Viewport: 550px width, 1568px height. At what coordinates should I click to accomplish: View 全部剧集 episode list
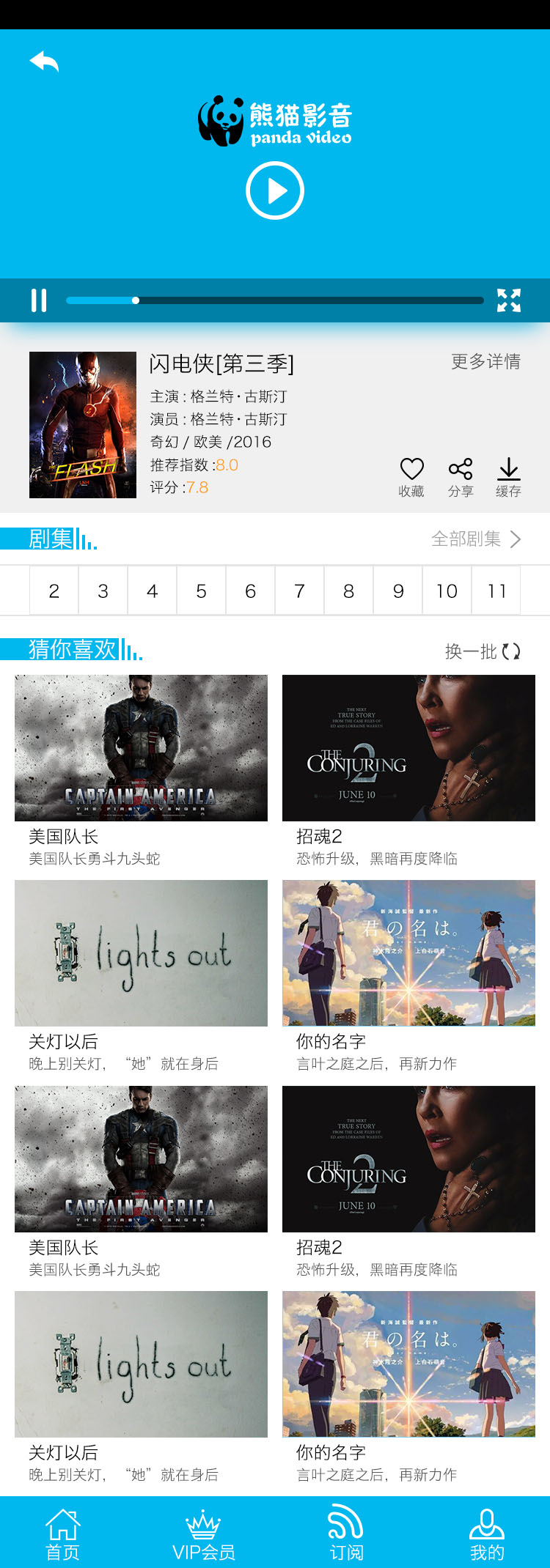[x=476, y=539]
